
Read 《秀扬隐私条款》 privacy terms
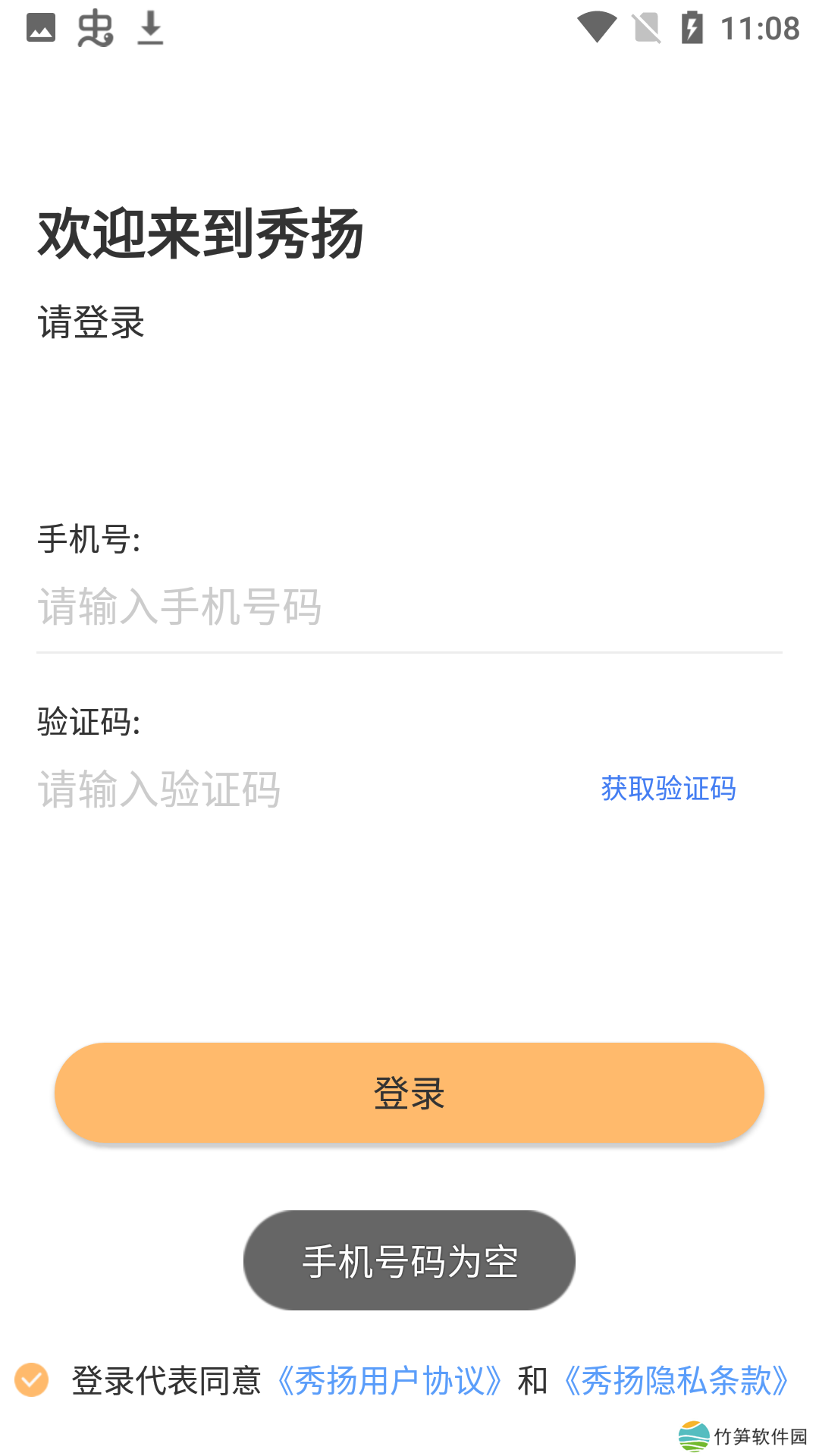pyautogui.click(x=677, y=1381)
